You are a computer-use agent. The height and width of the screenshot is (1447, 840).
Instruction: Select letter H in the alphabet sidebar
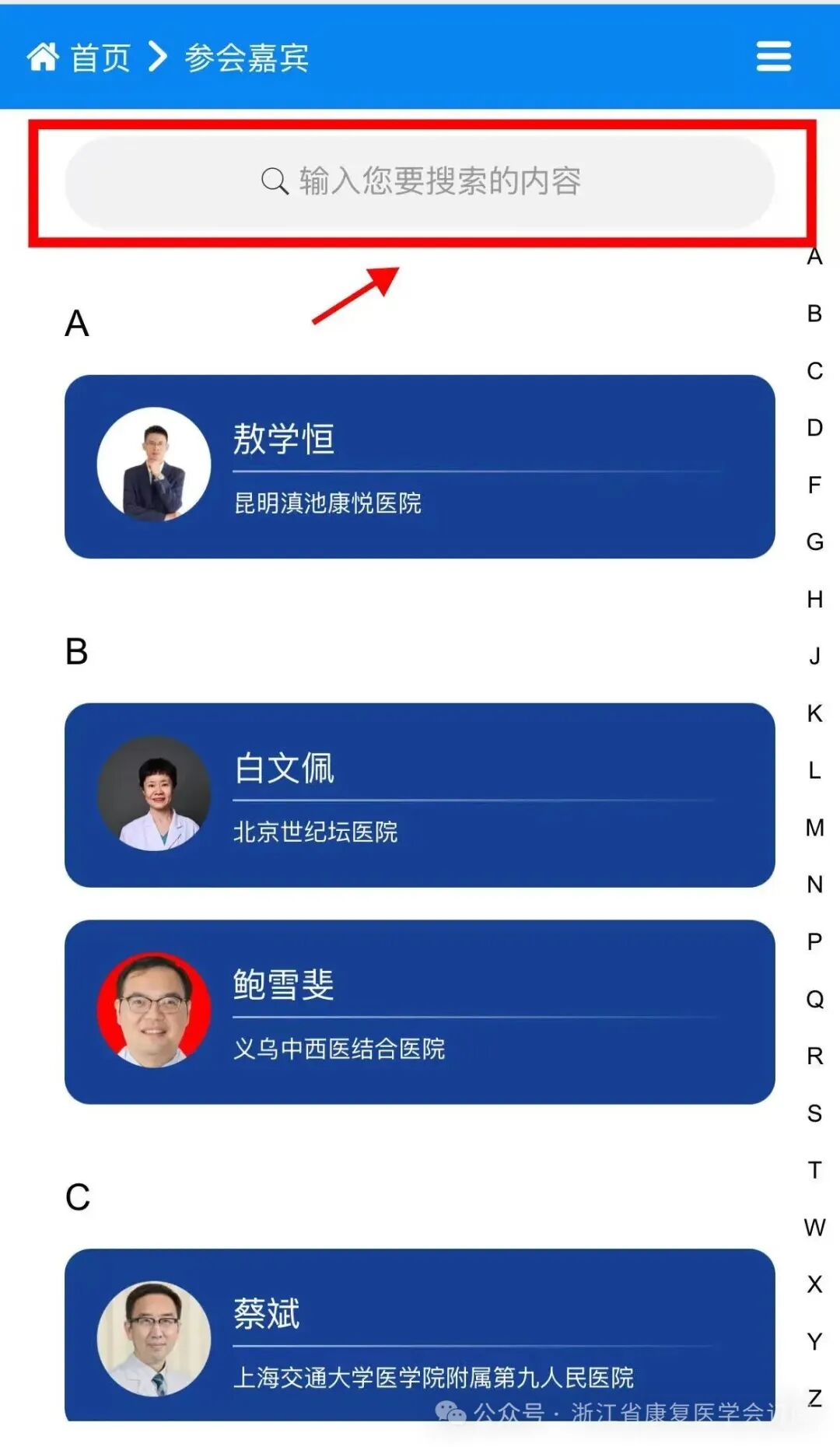coord(814,598)
